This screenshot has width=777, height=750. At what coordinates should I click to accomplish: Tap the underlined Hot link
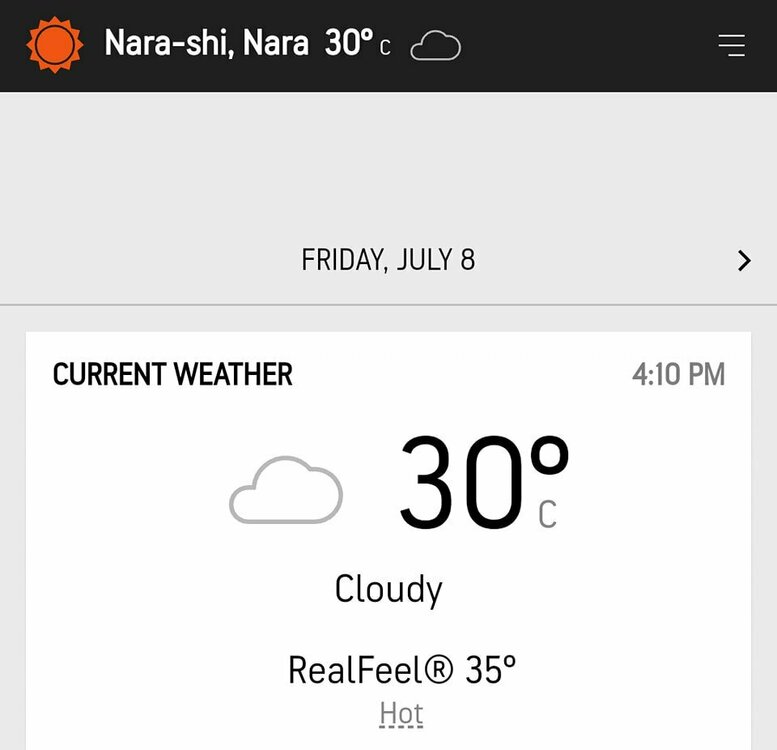pyautogui.click(x=401, y=714)
